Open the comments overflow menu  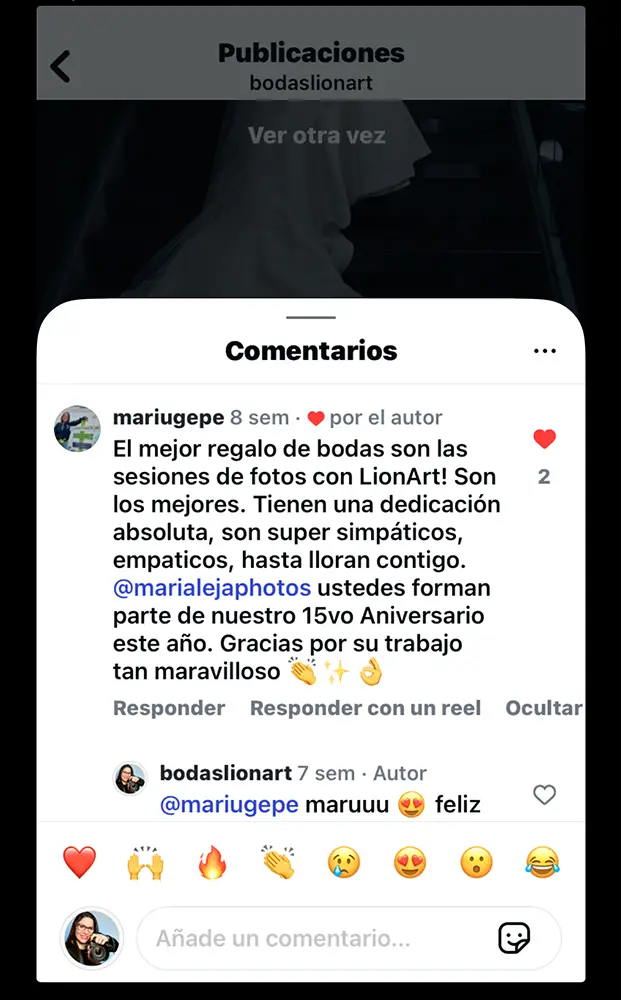(545, 351)
